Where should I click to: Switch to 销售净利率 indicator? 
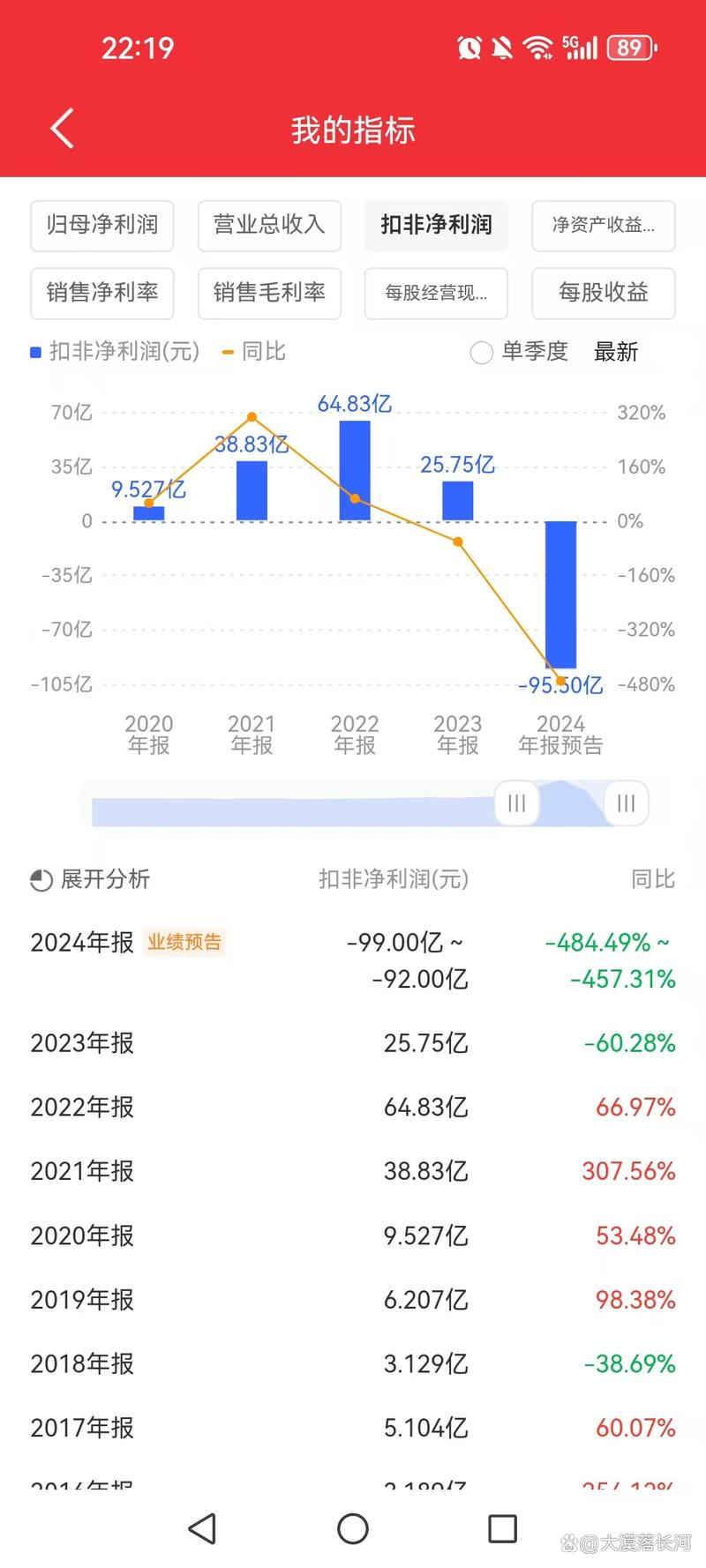coord(102,293)
